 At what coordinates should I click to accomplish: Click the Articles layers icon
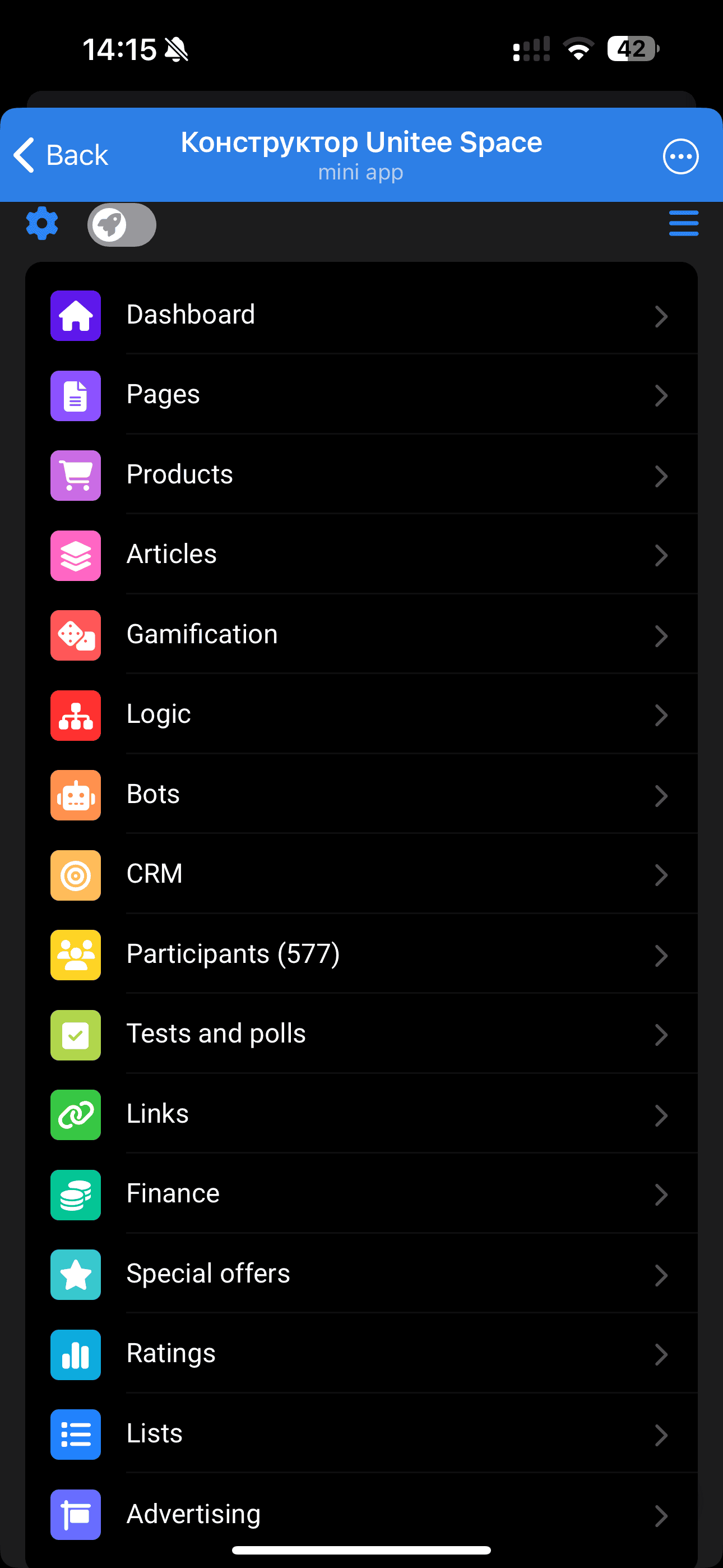coord(76,555)
